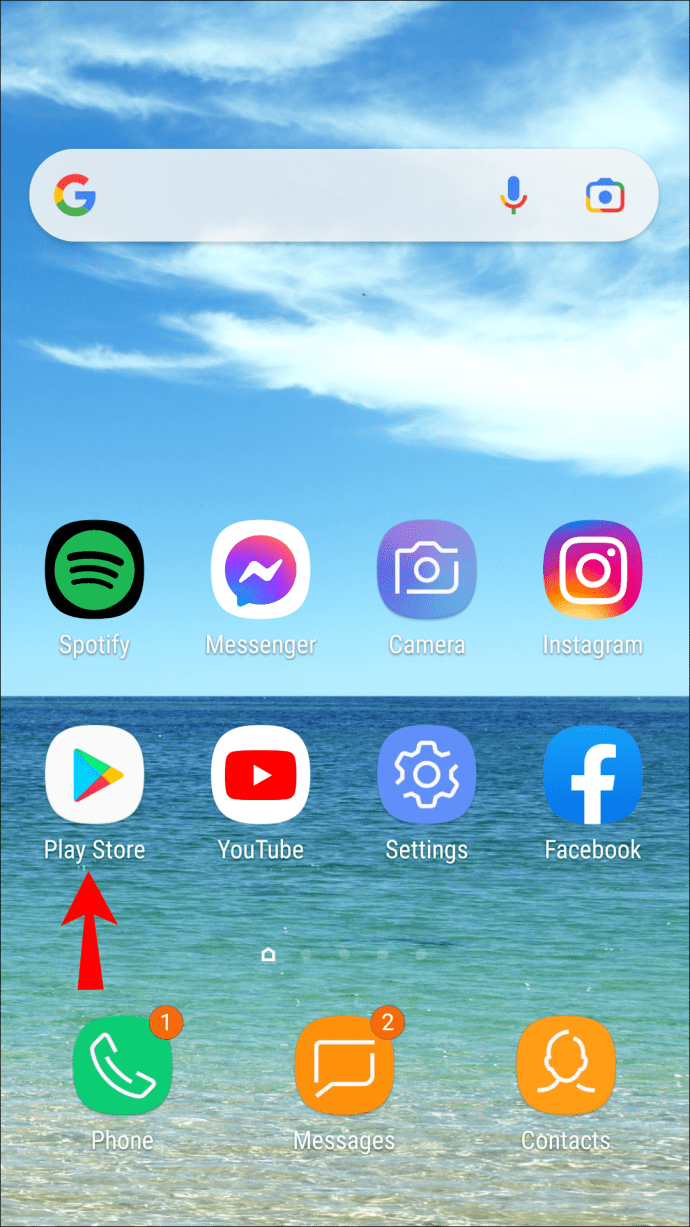Open the Google search bar

click(290, 195)
